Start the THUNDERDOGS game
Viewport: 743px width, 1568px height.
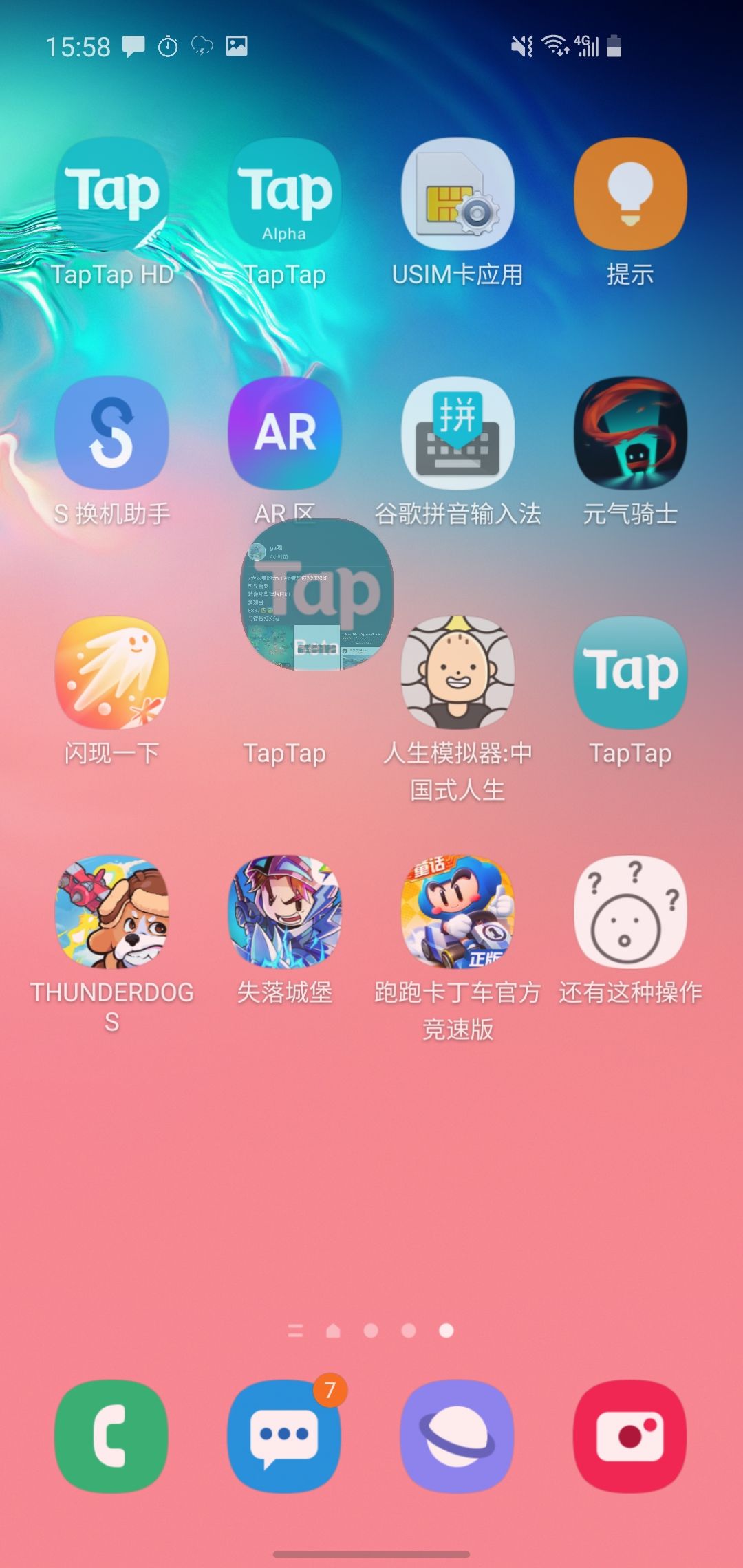tap(112, 913)
